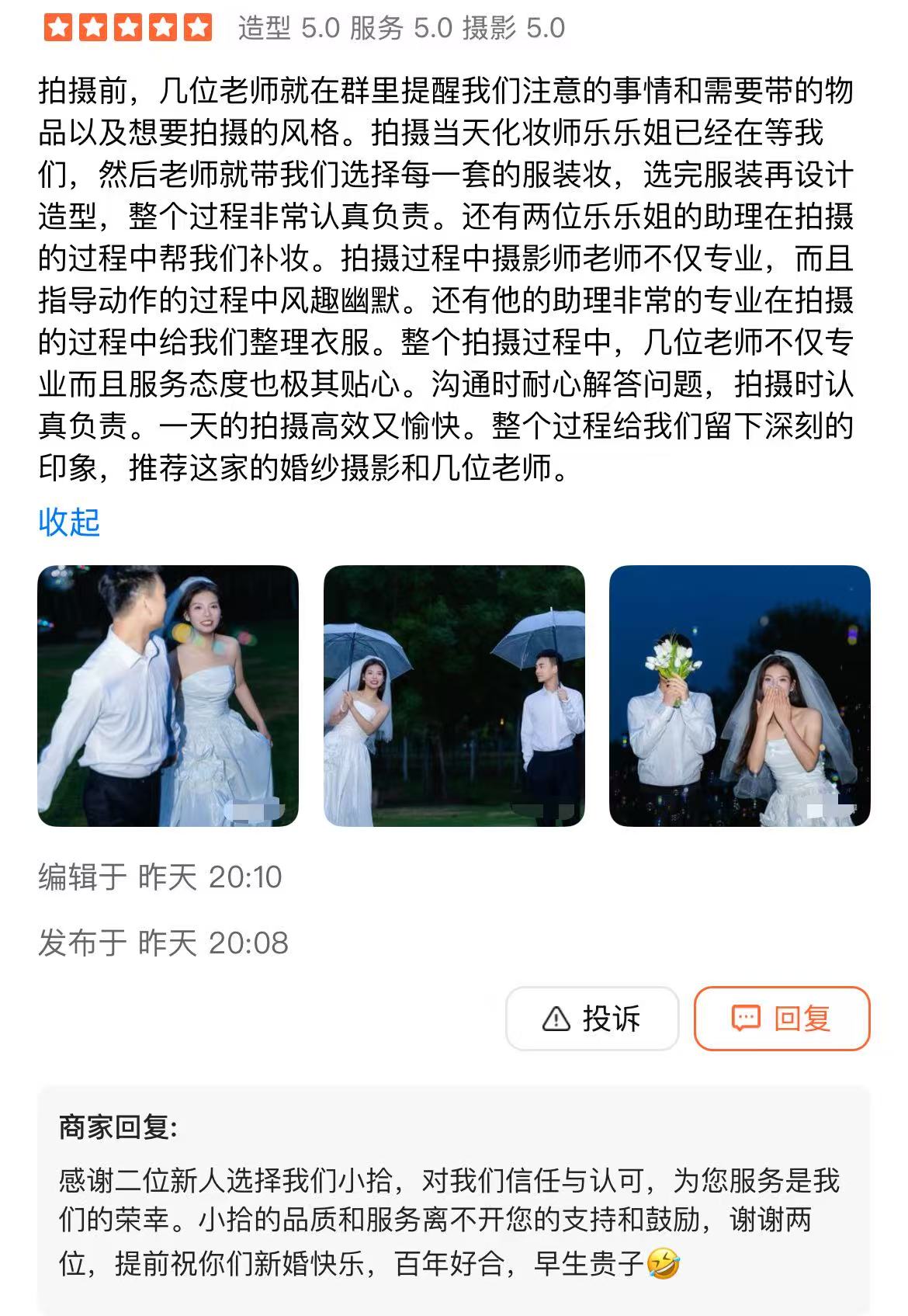This screenshot has height=1316, width=908.
Task: Open the first photo of the couple walking
Action: (168, 696)
